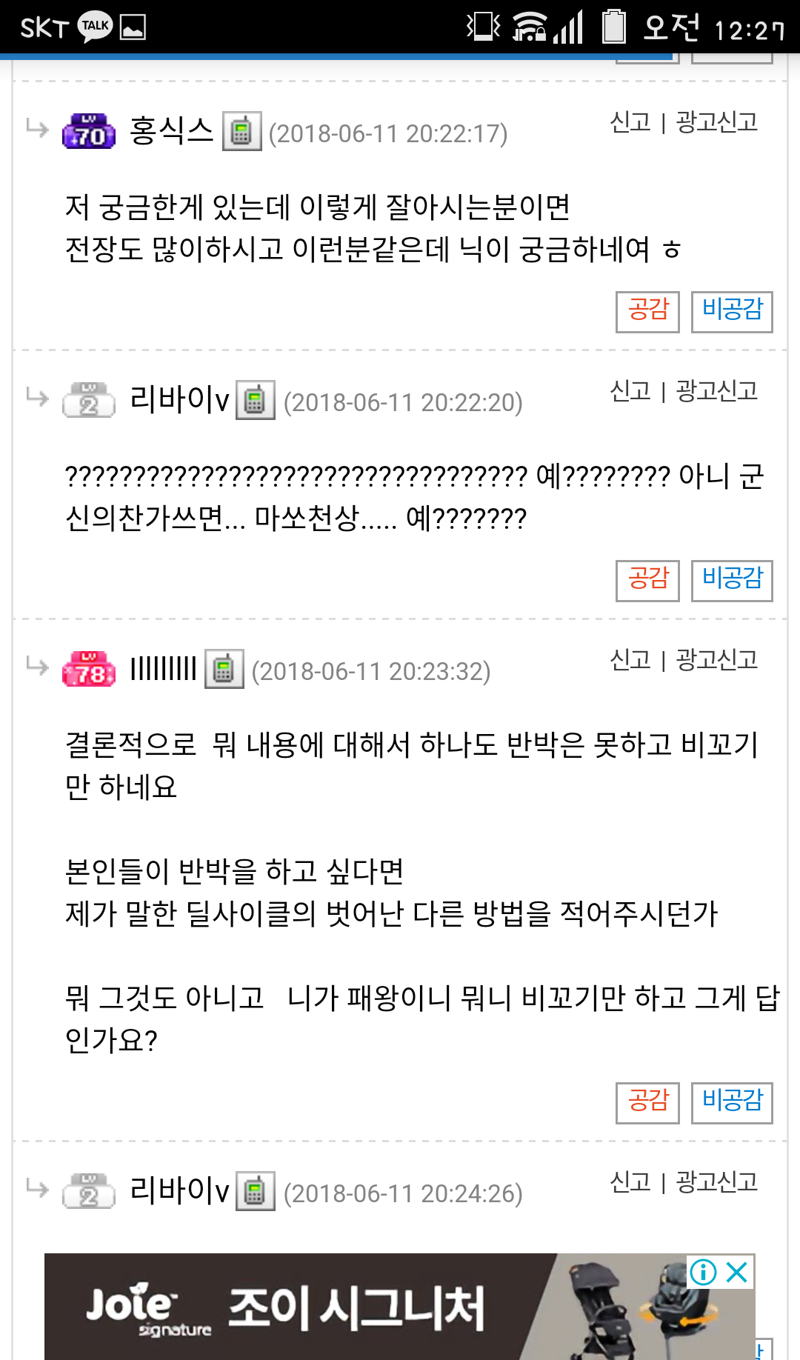Tap 비공감 on IIIIIIII's comment

[732, 1102]
